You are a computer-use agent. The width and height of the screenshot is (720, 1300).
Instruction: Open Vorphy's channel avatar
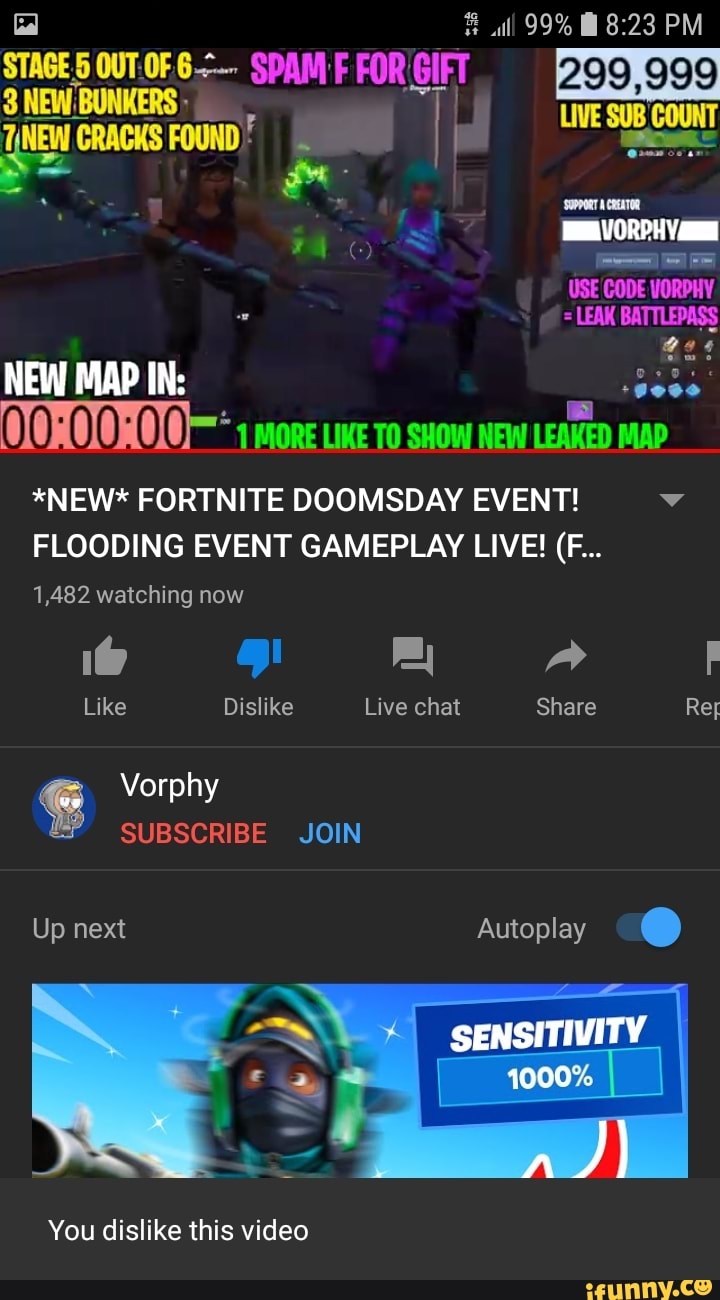click(64, 808)
